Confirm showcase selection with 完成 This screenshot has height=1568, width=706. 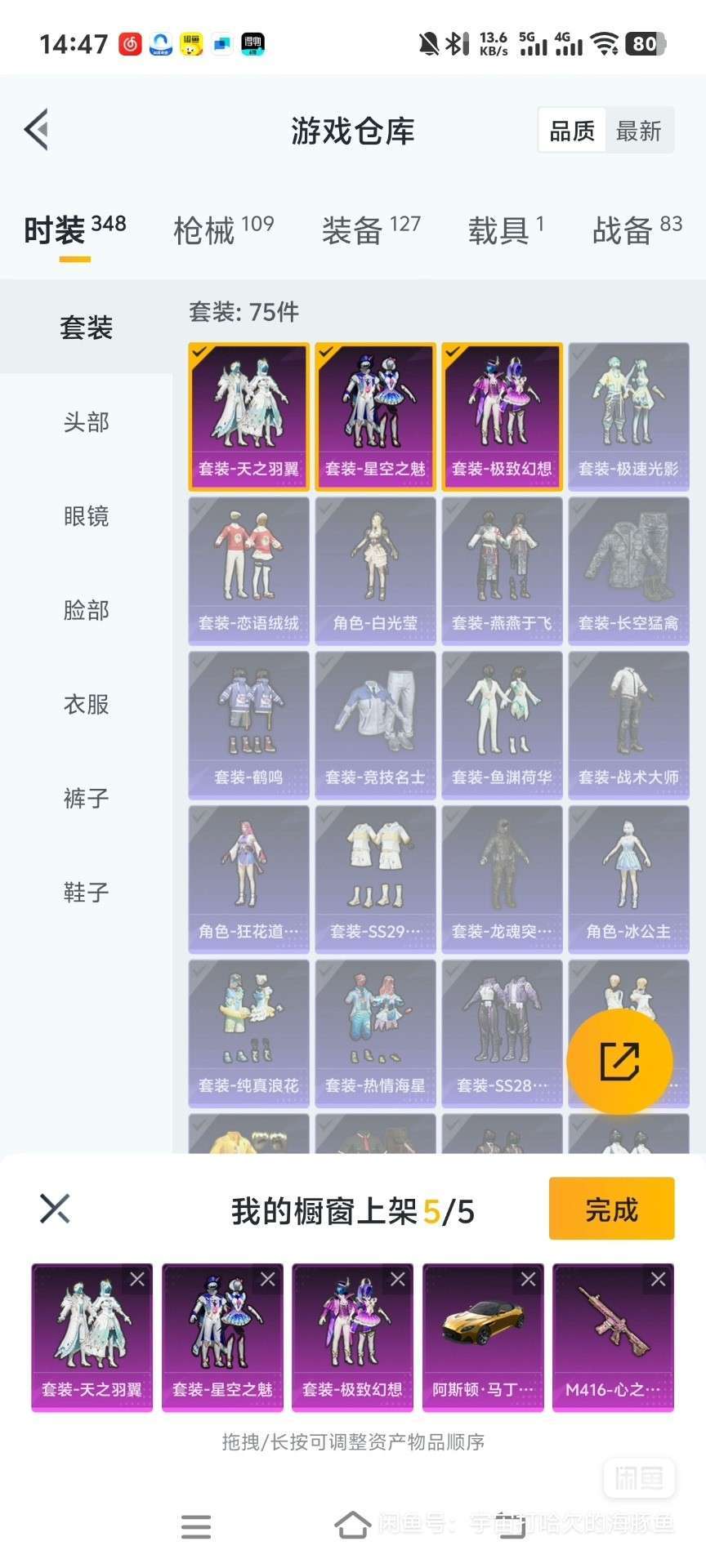click(x=611, y=1209)
